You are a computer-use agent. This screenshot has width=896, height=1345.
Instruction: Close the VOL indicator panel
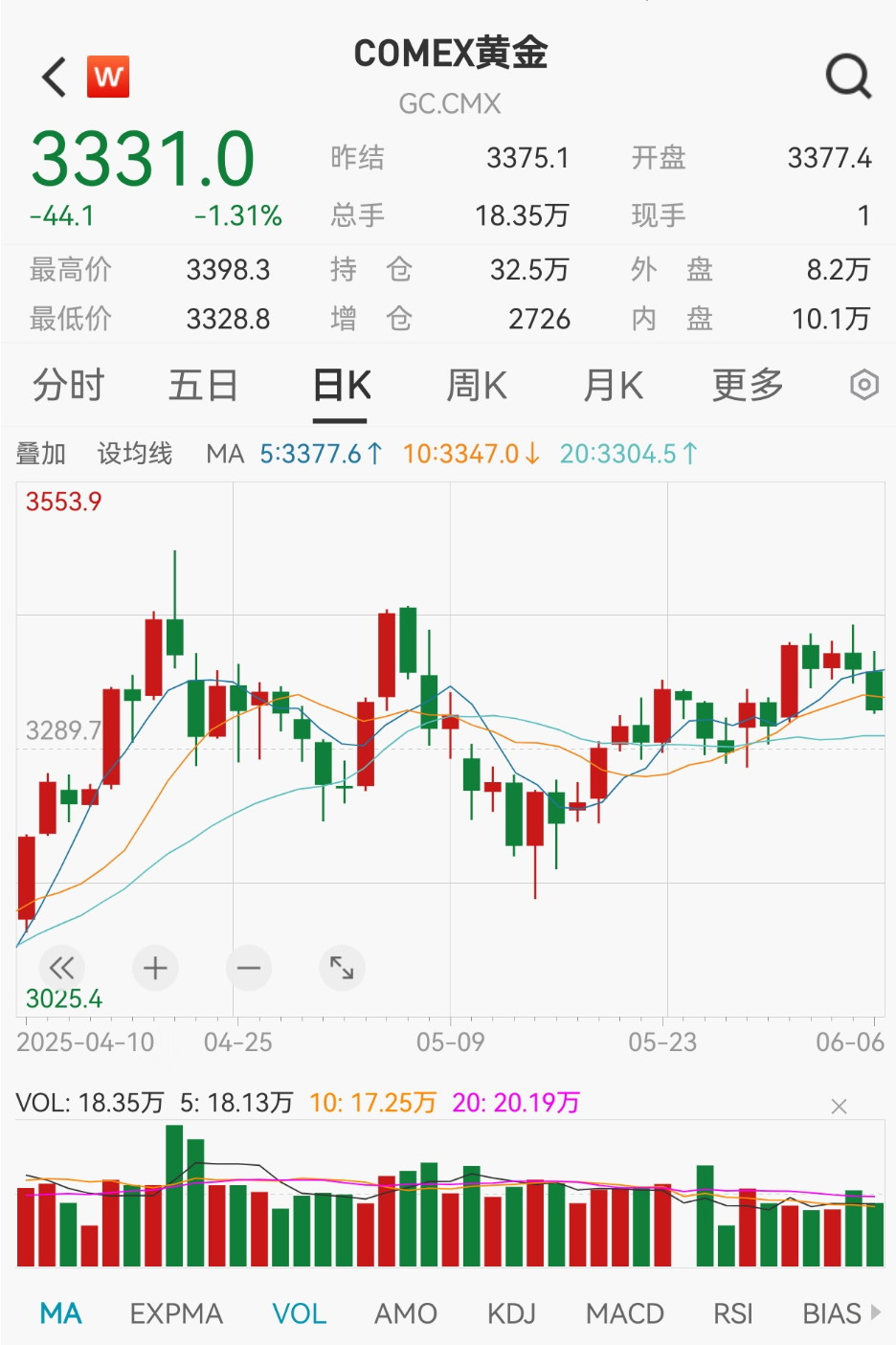coord(839,1107)
